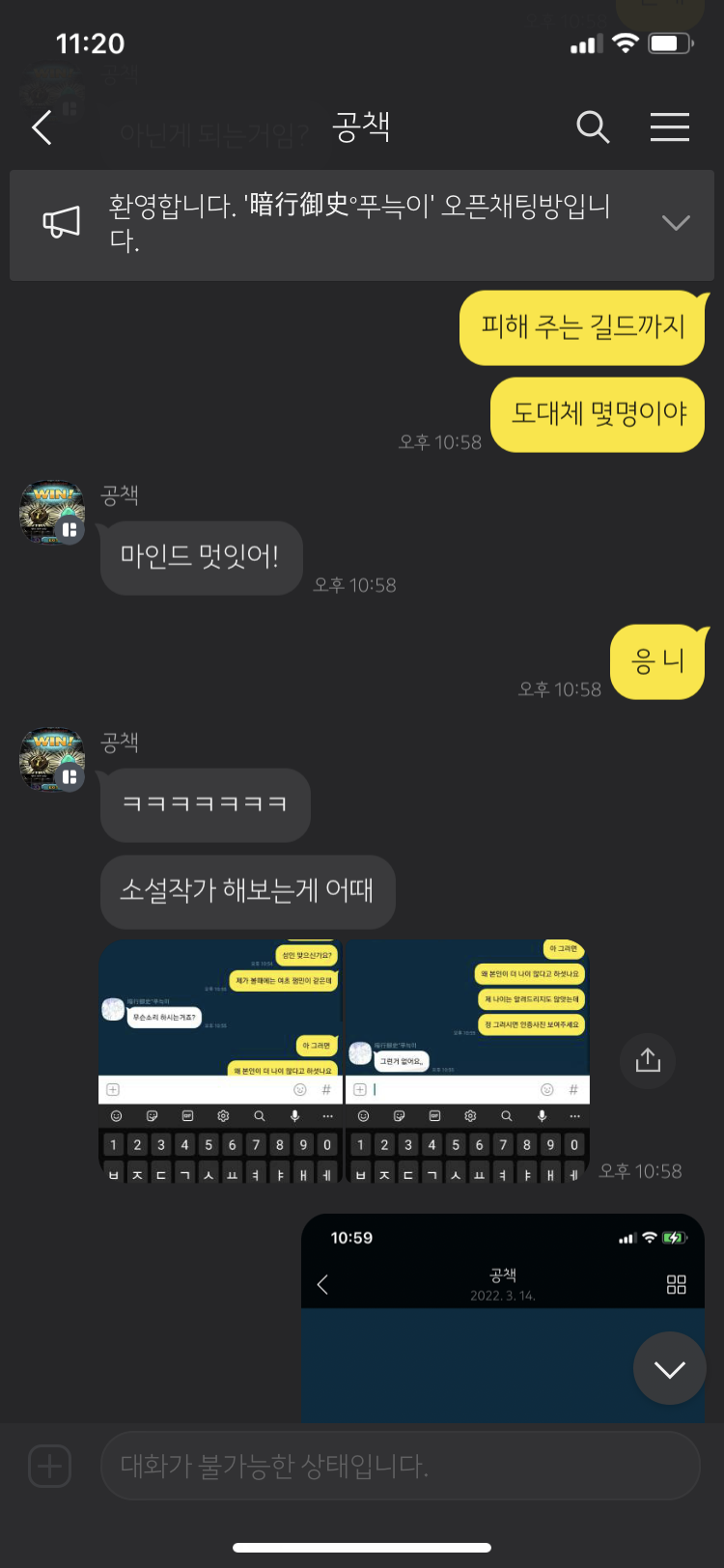Viewport: 724px width, 1568px height.
Task: Share the received screenshot images
Action: pyautogui.click(x=648, y=1060)
